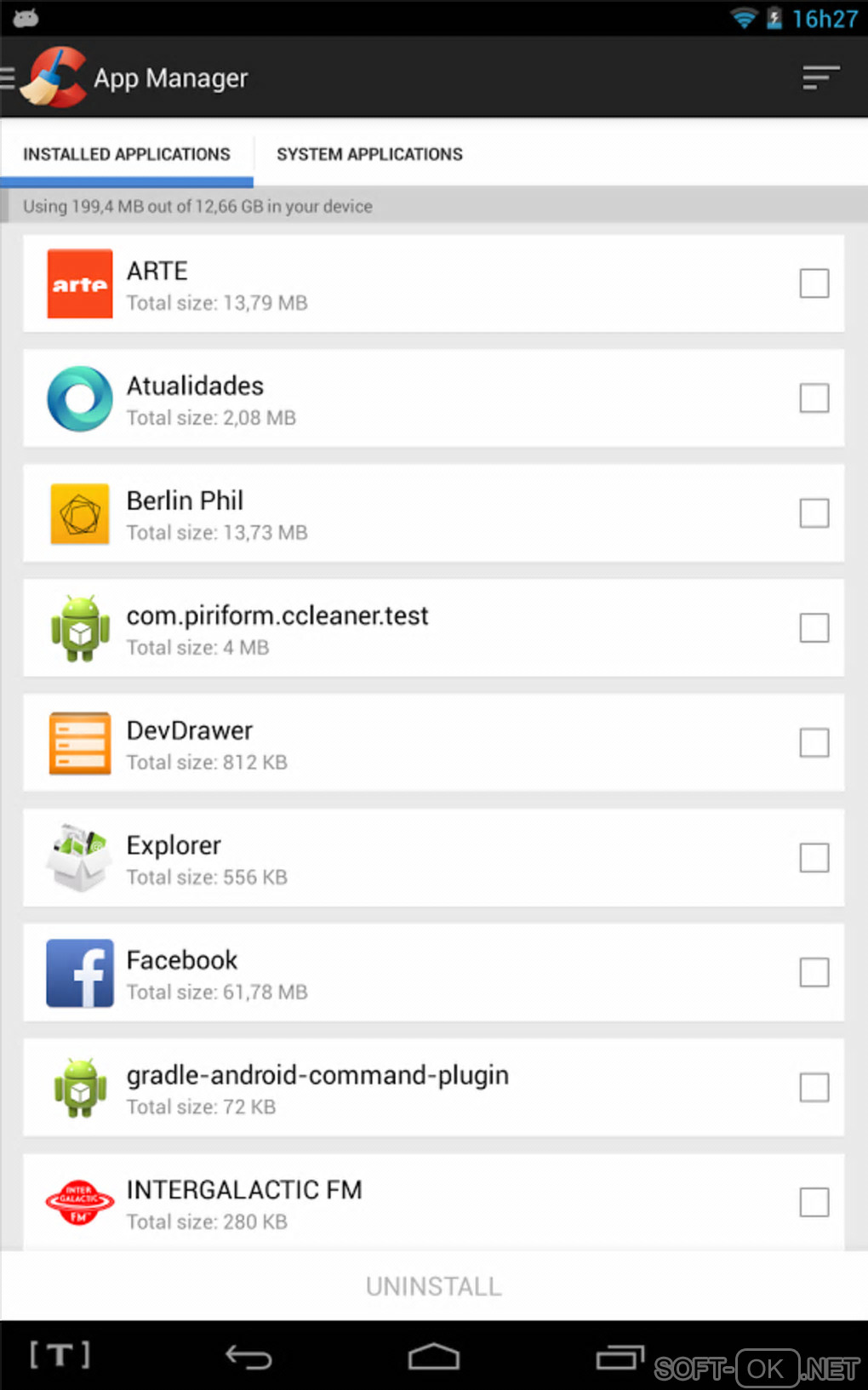Check the DevDrawer checkbox
This screenshot has height=1390, width=868.
coord(814,743)
